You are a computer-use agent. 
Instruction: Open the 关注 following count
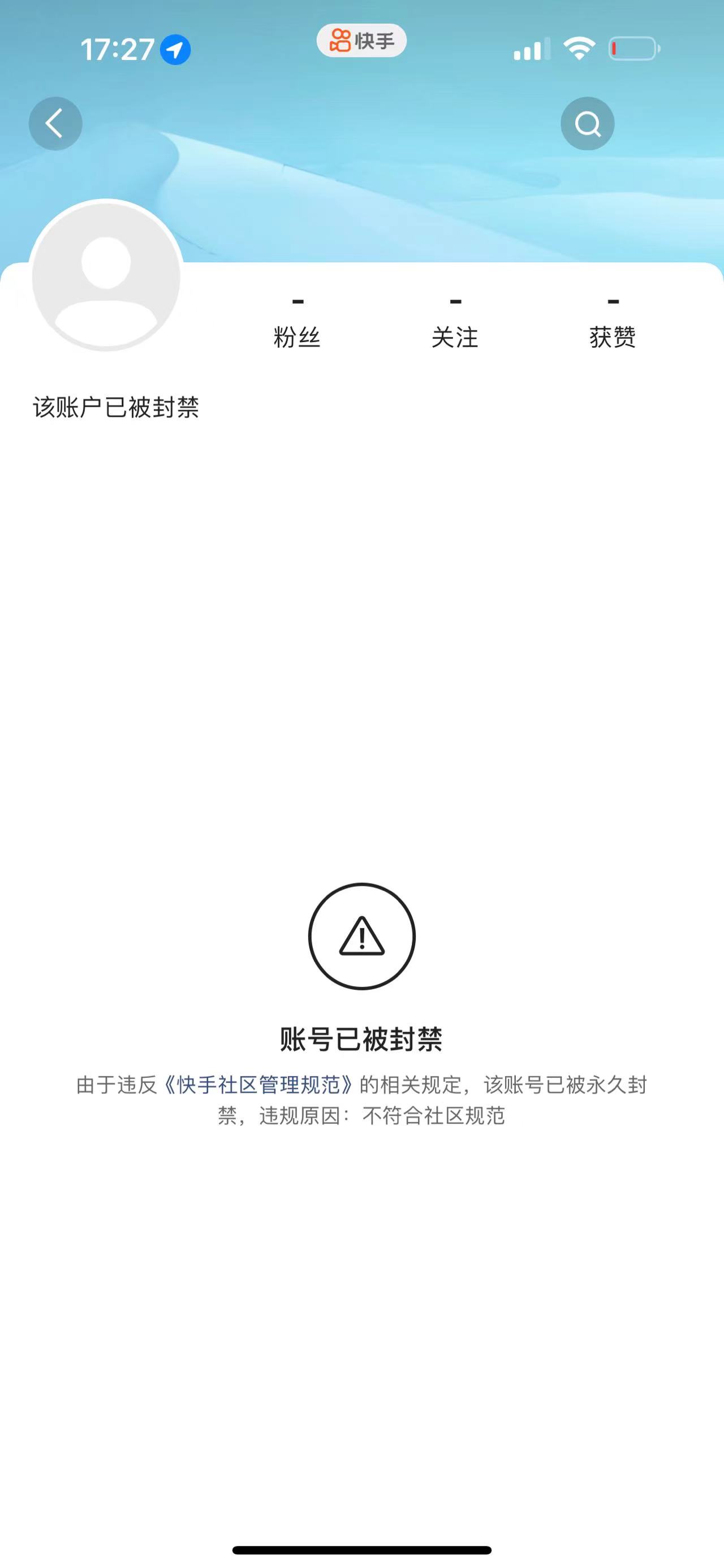[x=455, y=322]
